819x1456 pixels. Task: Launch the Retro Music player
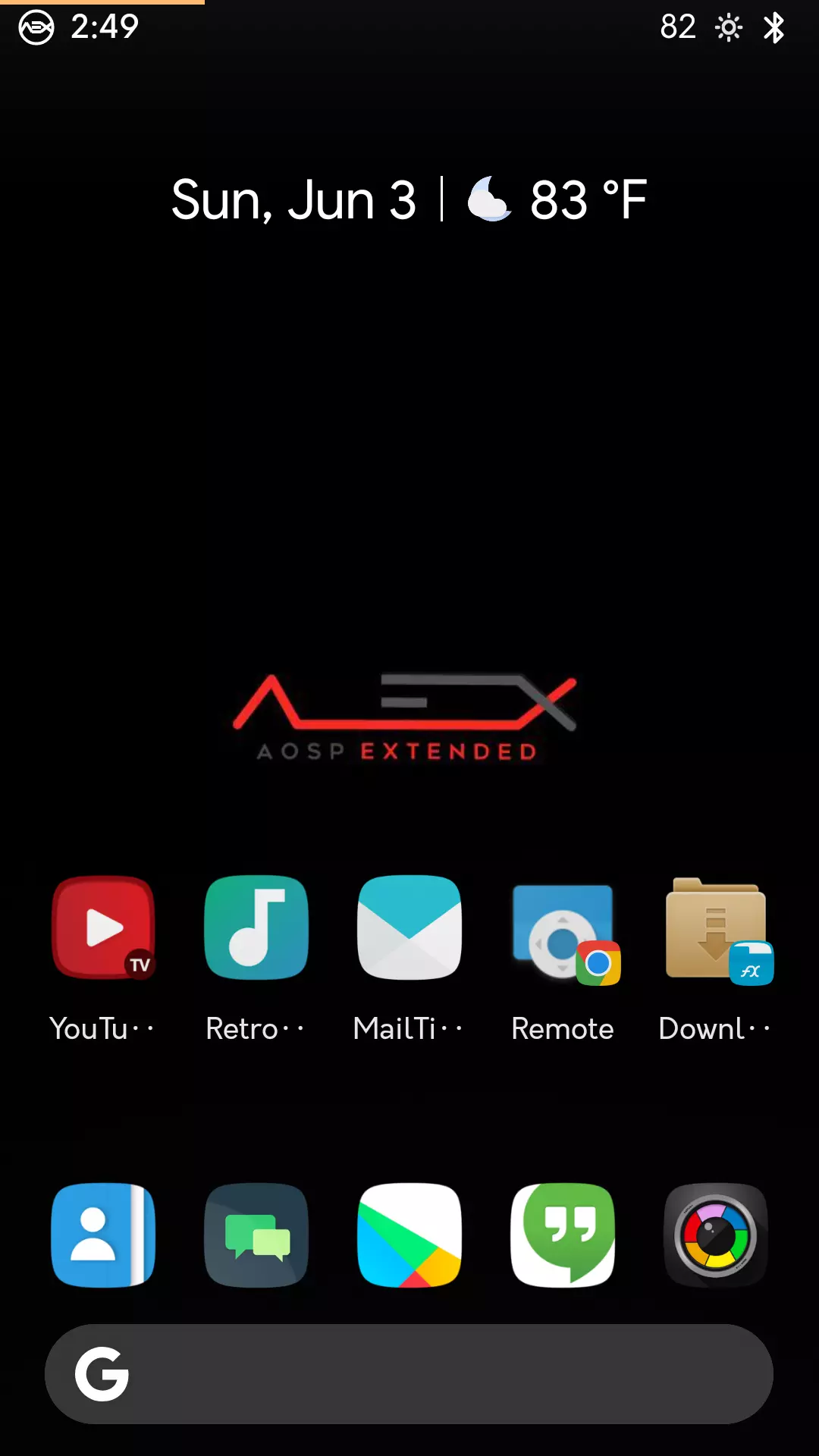(256, 928)
